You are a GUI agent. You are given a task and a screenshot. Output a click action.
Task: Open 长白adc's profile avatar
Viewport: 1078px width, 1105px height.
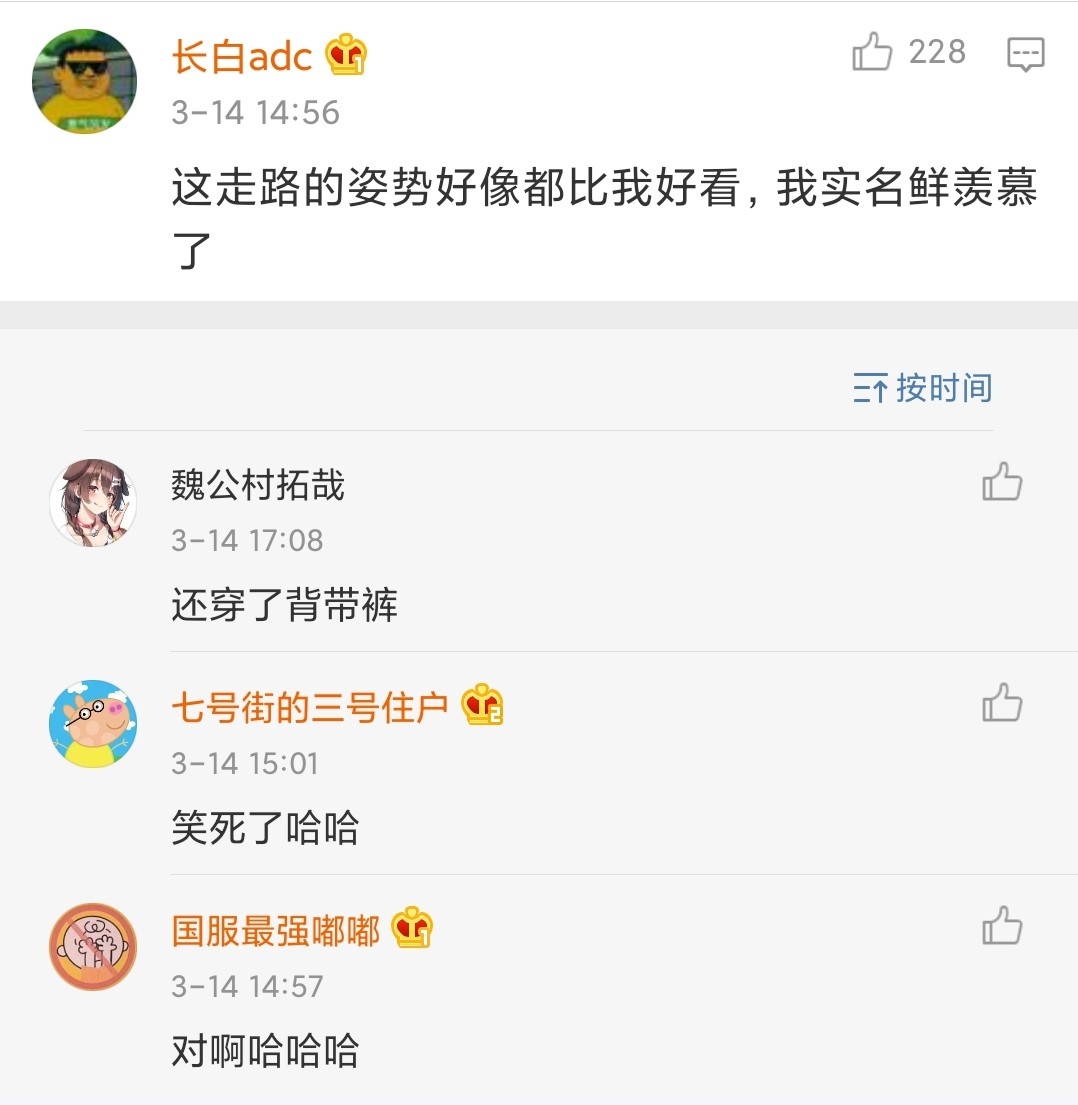pos(84,81)
